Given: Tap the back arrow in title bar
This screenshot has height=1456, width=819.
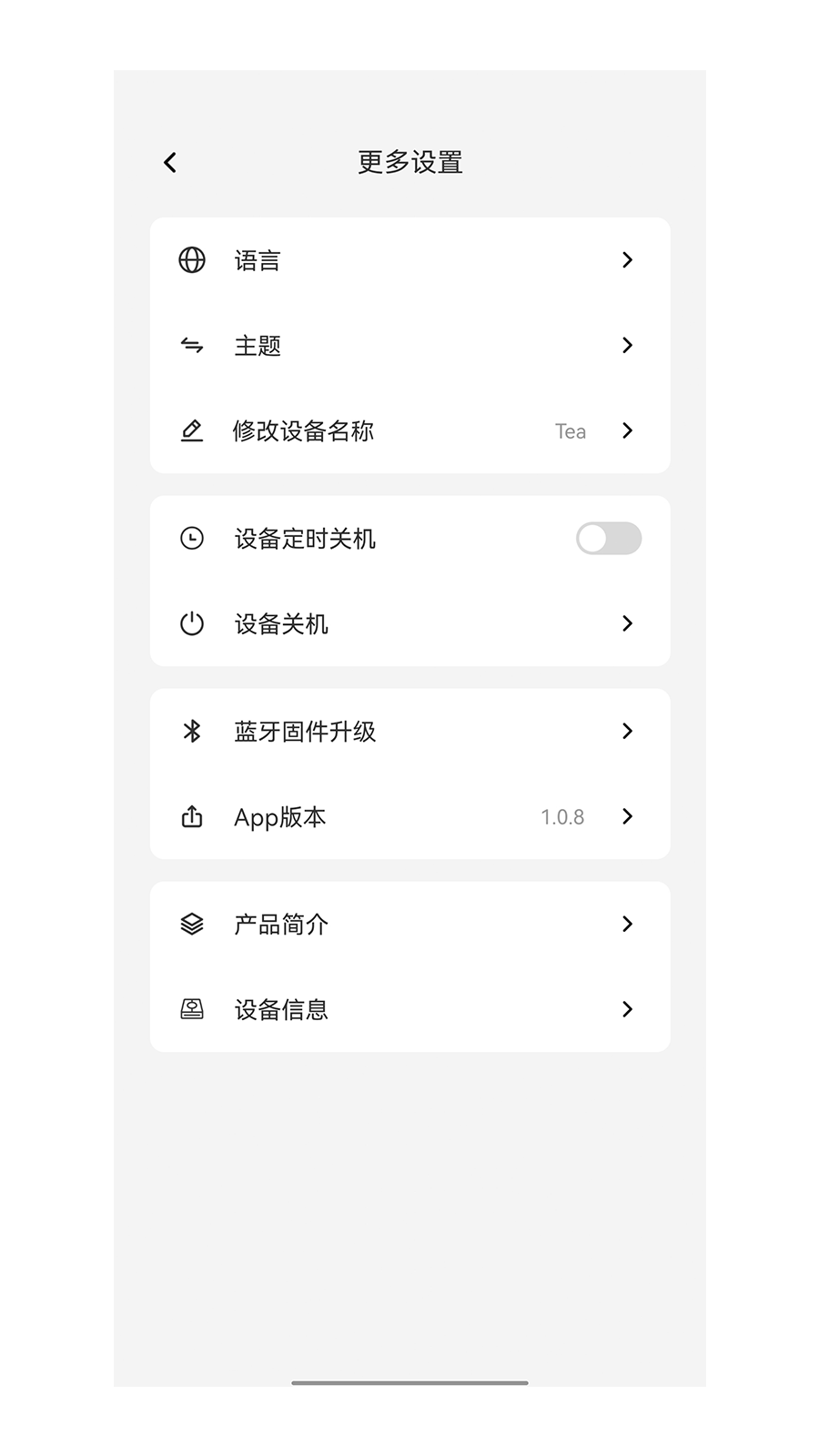Looking at the screenshot, I should [169, 162].
